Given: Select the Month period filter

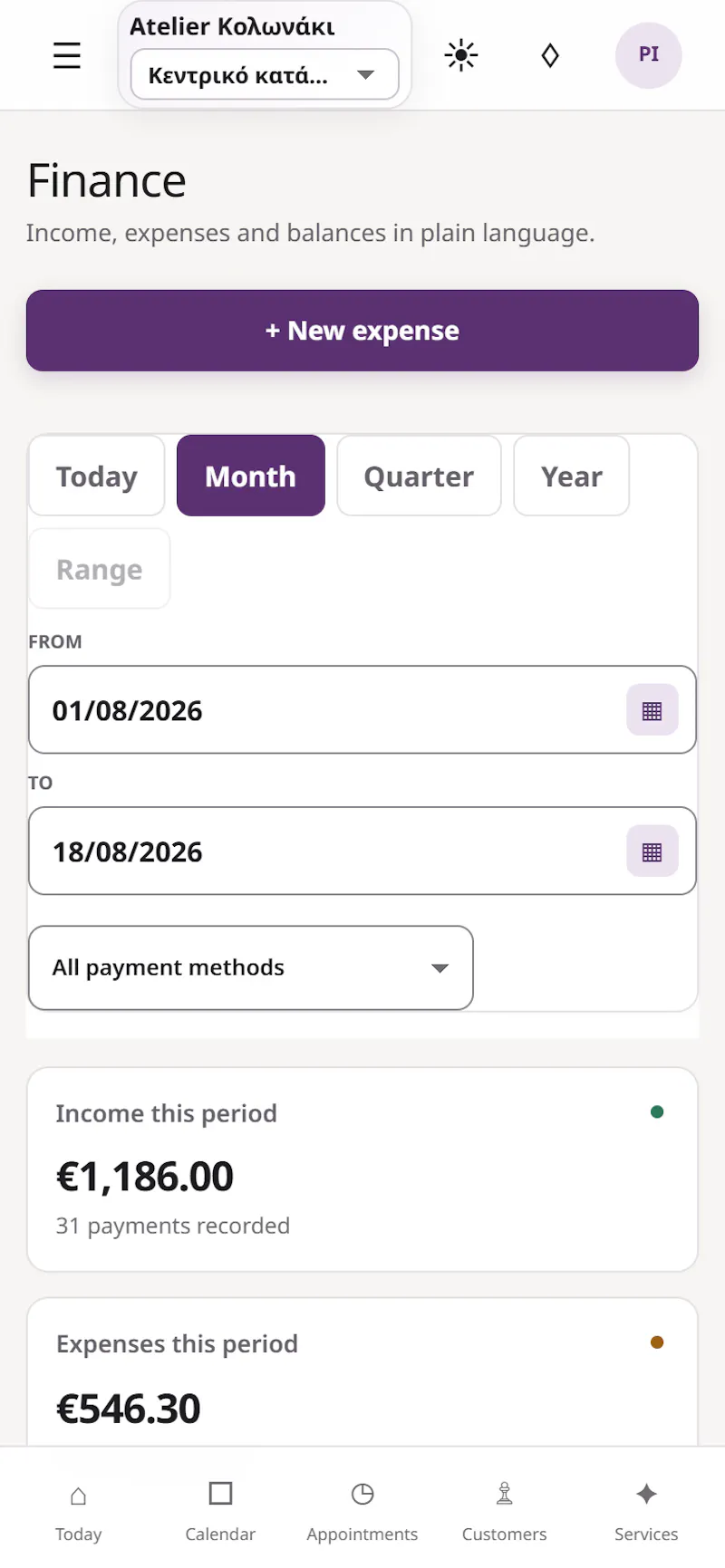Looking at the screenshot, I should (x=251, y=476).
